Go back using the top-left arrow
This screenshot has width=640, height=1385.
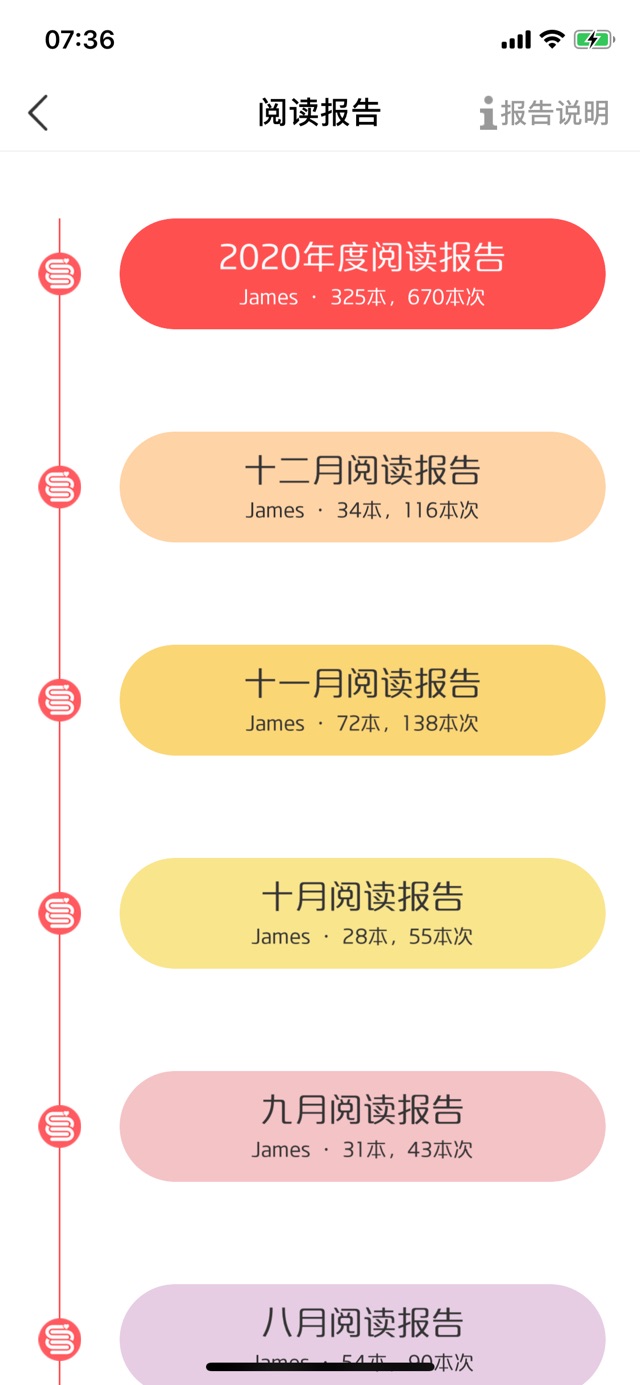click(x=38, y=113)
